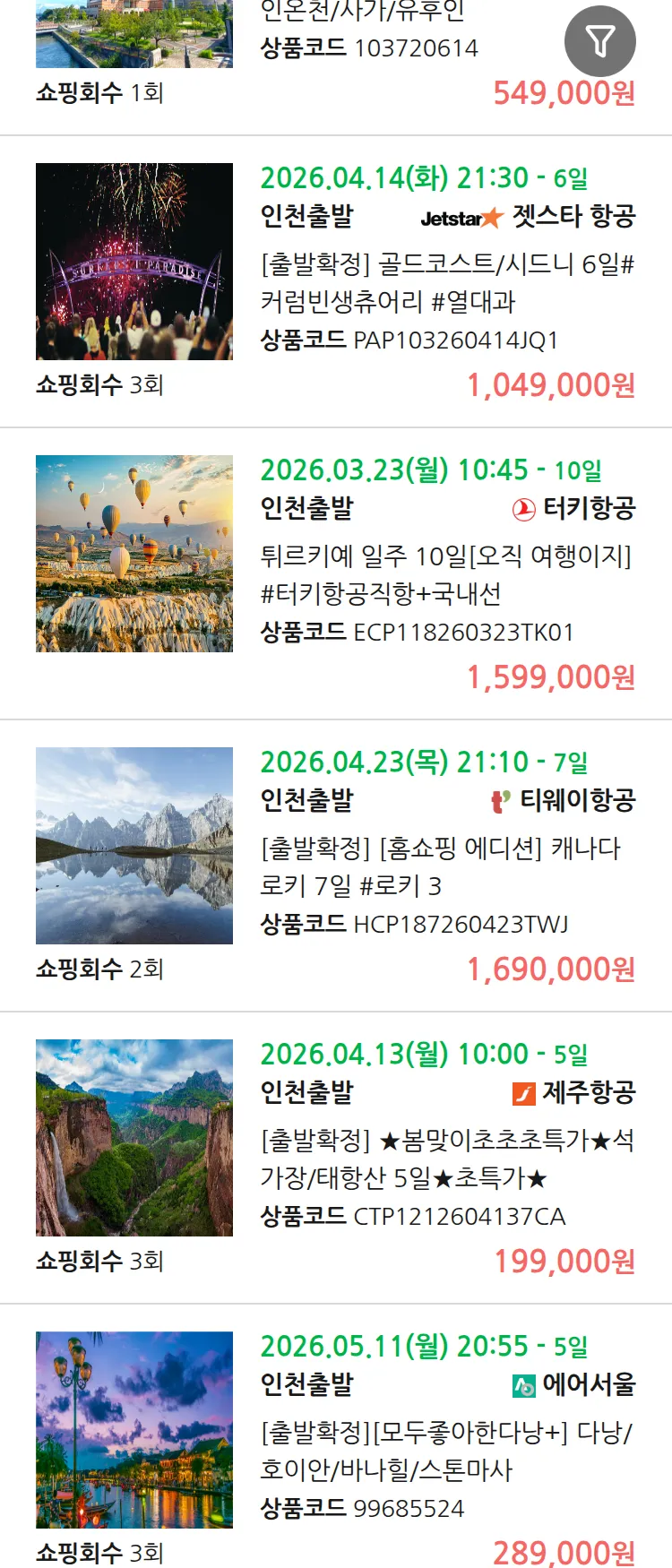Choose the 에어서울 다낭/호이안 5일 package
The height and width of the screenshot is (1568, 672).
click(446, 1452)
